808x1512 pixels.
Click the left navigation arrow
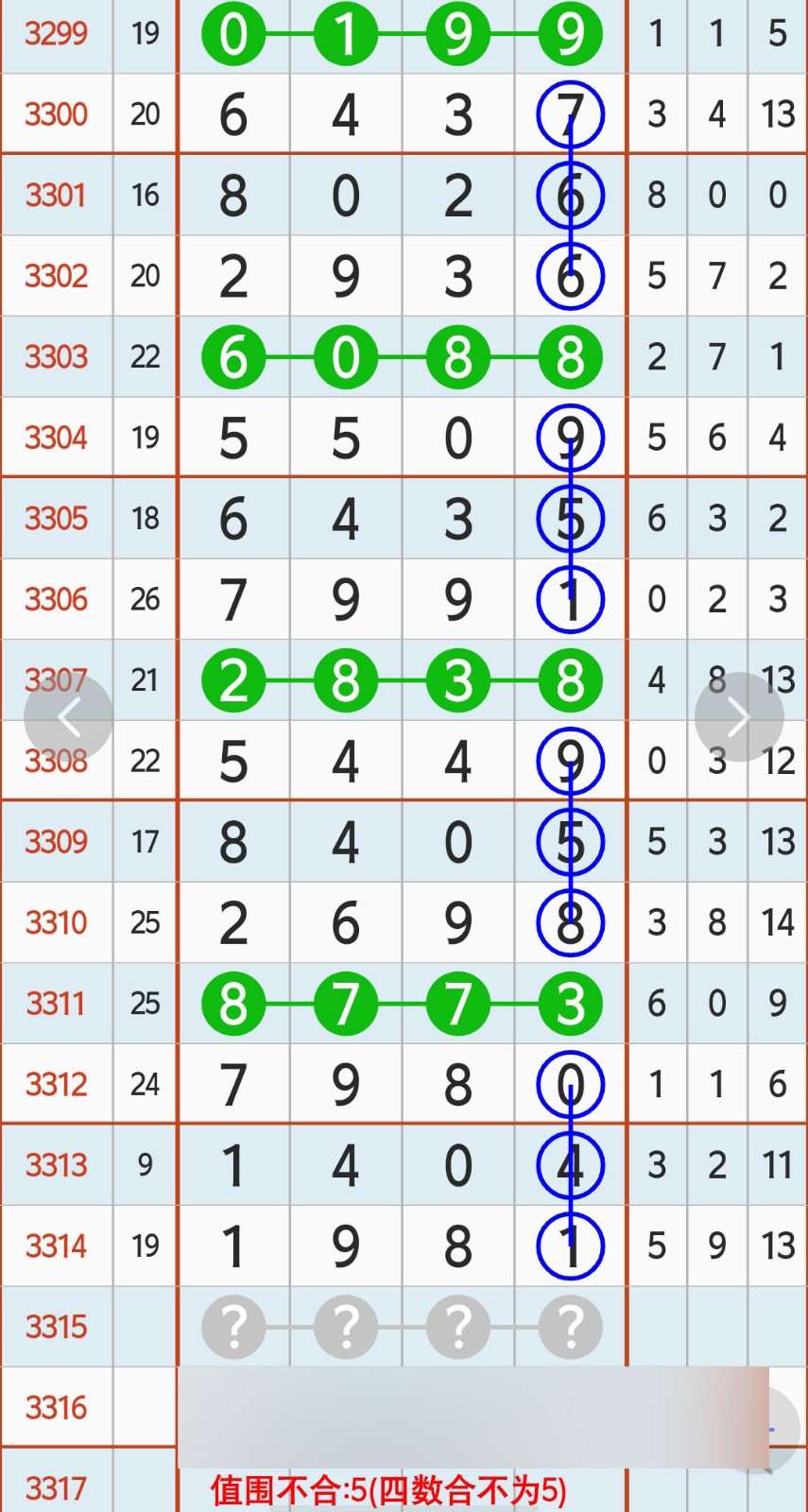69,715
